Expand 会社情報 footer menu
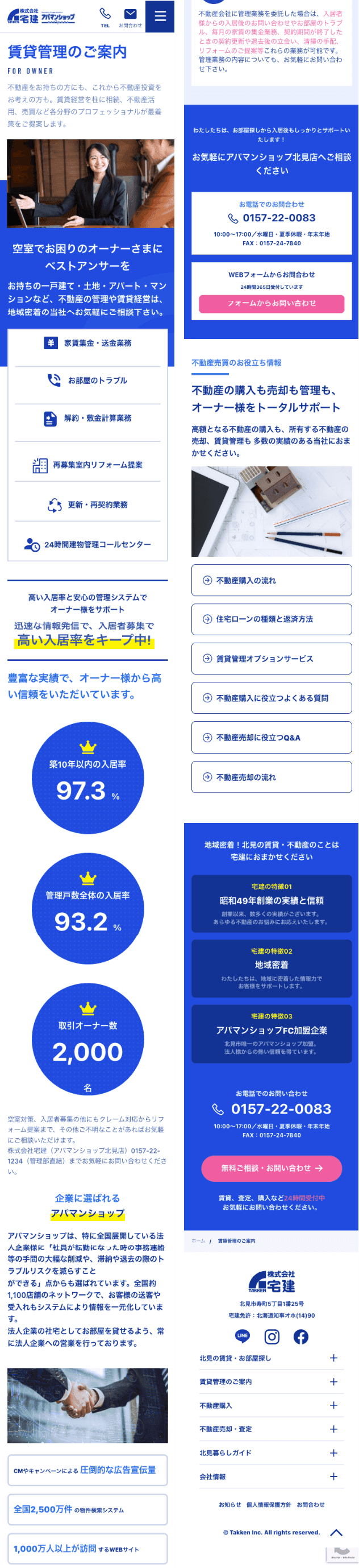Screen dimensions: 359x1568 coord(333,1476)
